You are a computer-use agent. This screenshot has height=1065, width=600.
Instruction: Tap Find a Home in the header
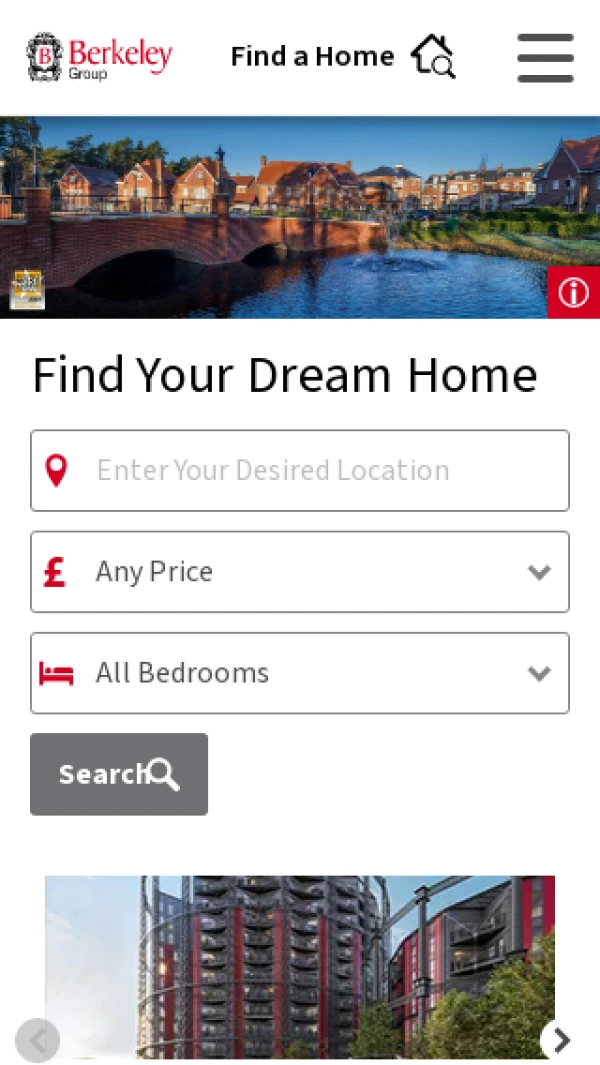[342, 56]
